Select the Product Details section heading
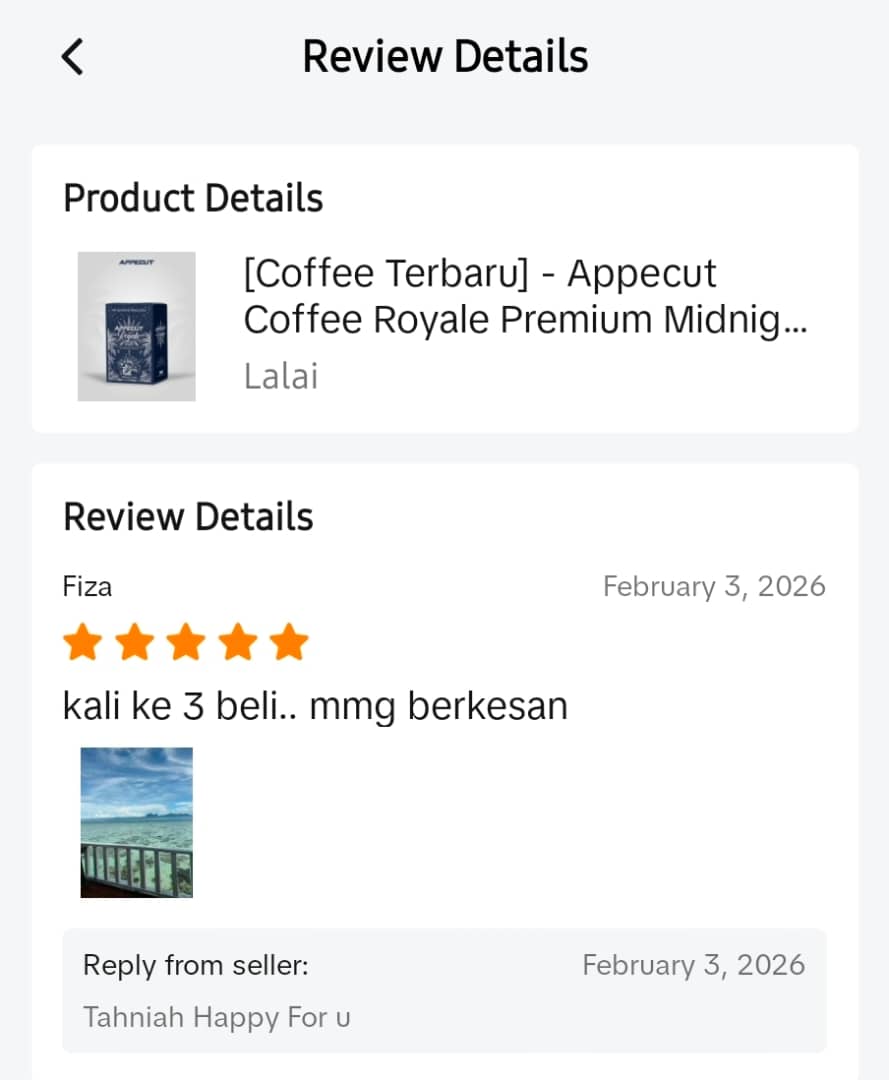 pyautogui.click(x=193, y=197)
